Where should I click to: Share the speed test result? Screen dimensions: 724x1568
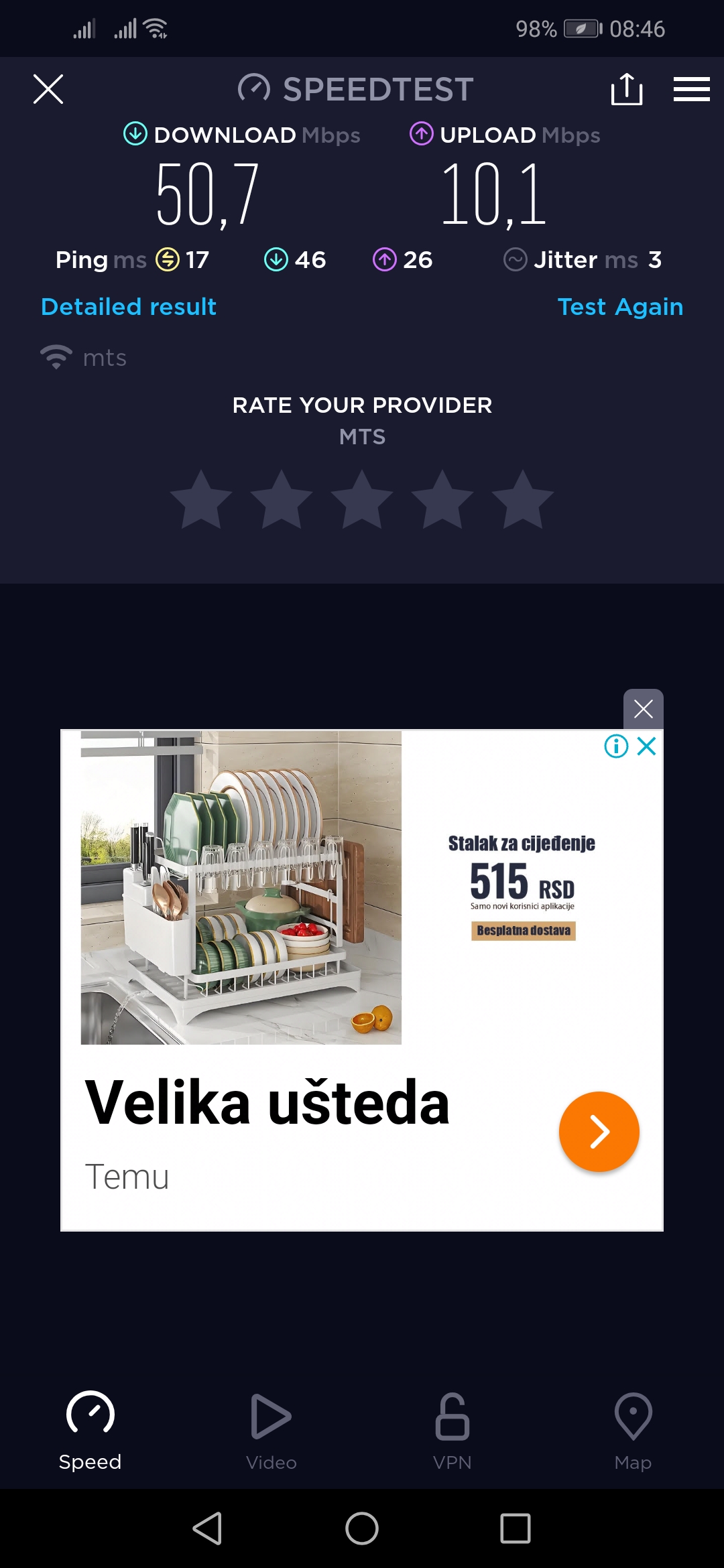pos(627,89)
